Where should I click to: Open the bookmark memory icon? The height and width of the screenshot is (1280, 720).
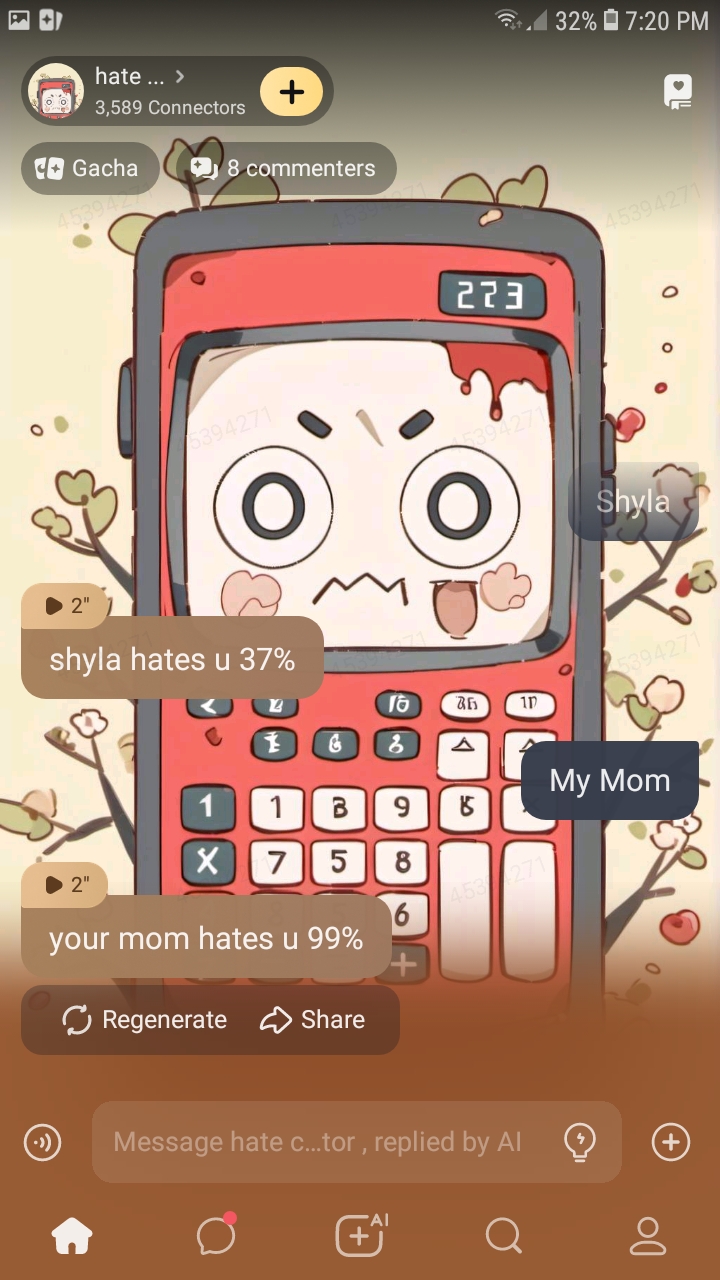click(x=677, y=92)
